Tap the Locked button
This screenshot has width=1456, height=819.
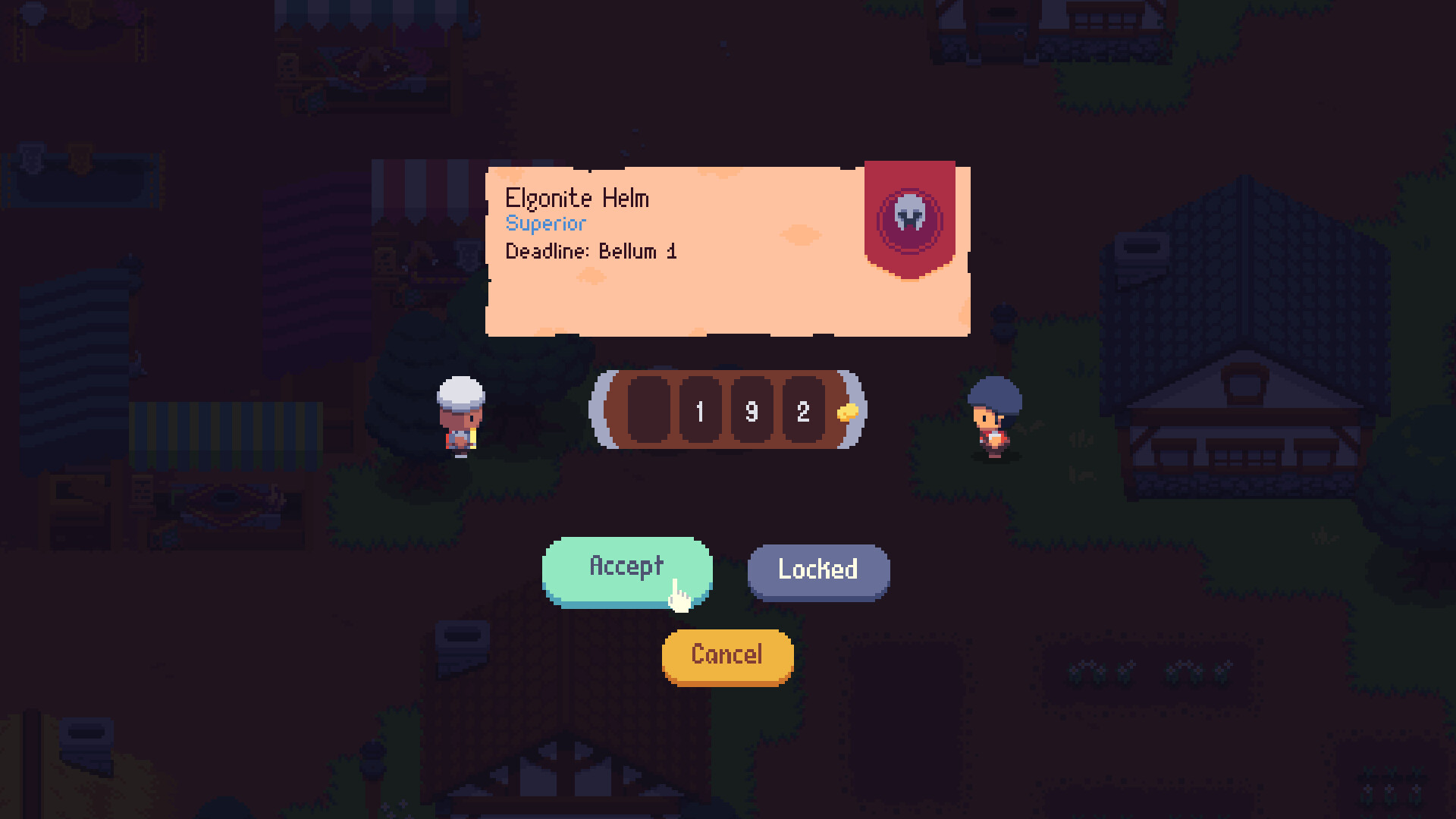(x=817, y=570)
